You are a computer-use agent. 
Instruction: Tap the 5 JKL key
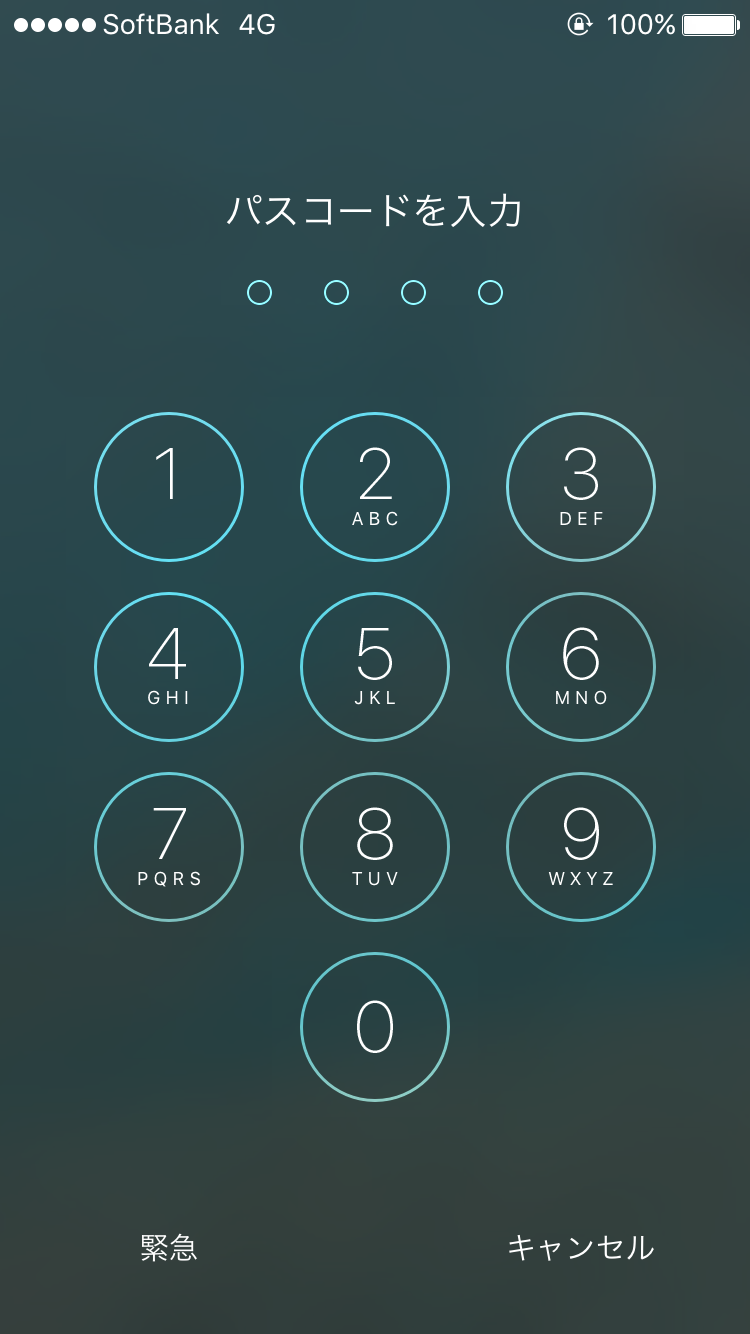point(375,667)
